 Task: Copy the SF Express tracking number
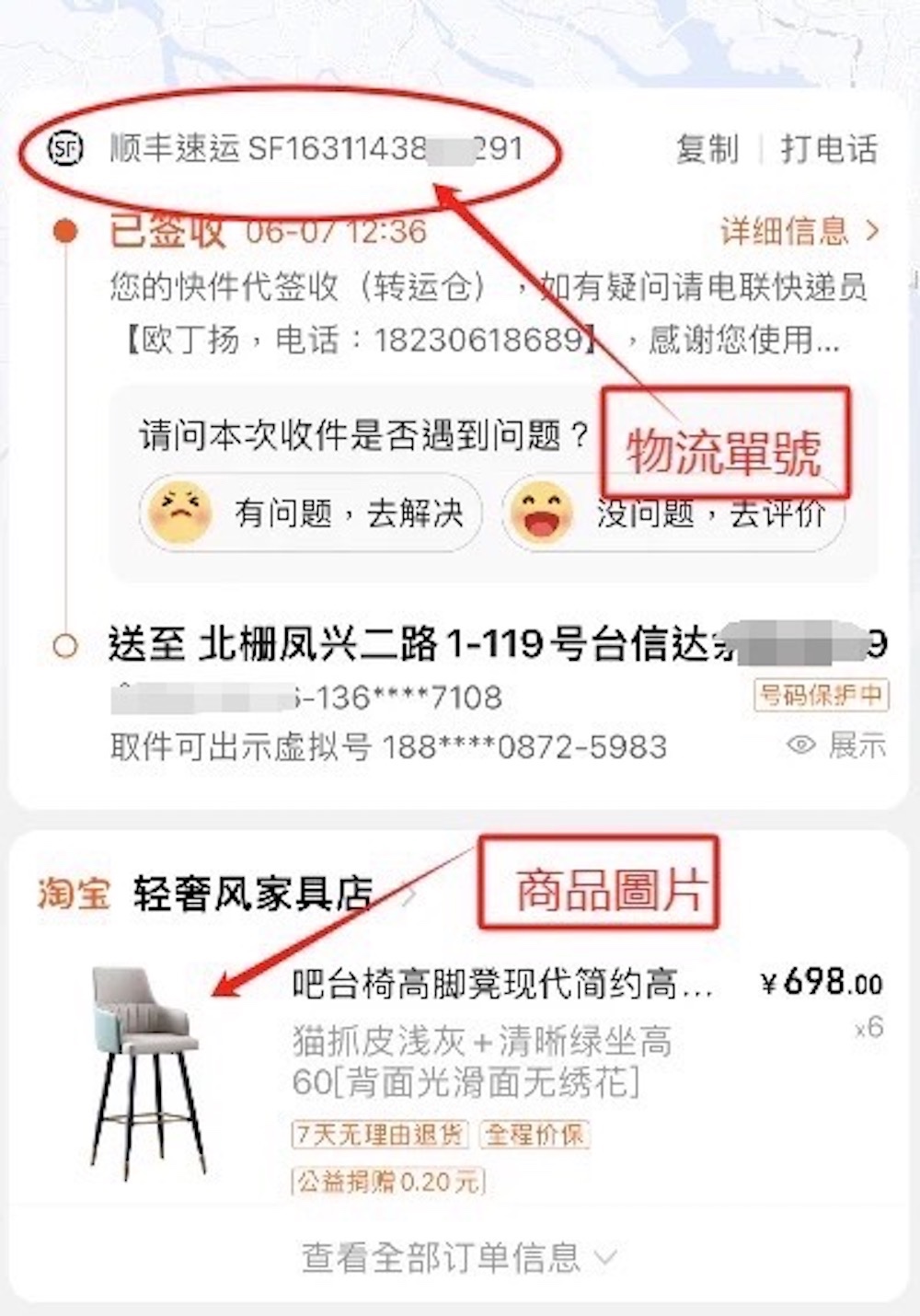[x=707, y=148]
